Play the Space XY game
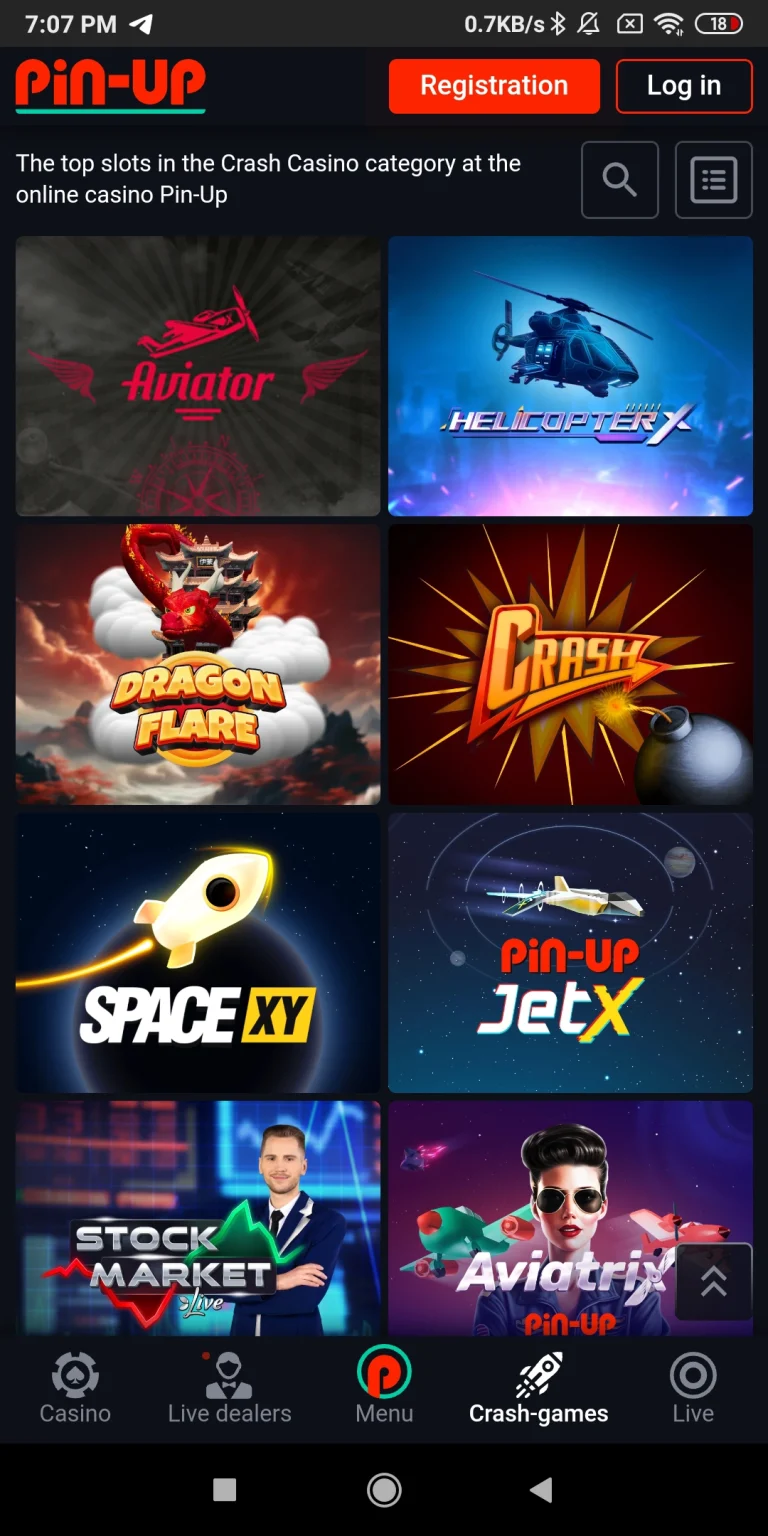 198,952
